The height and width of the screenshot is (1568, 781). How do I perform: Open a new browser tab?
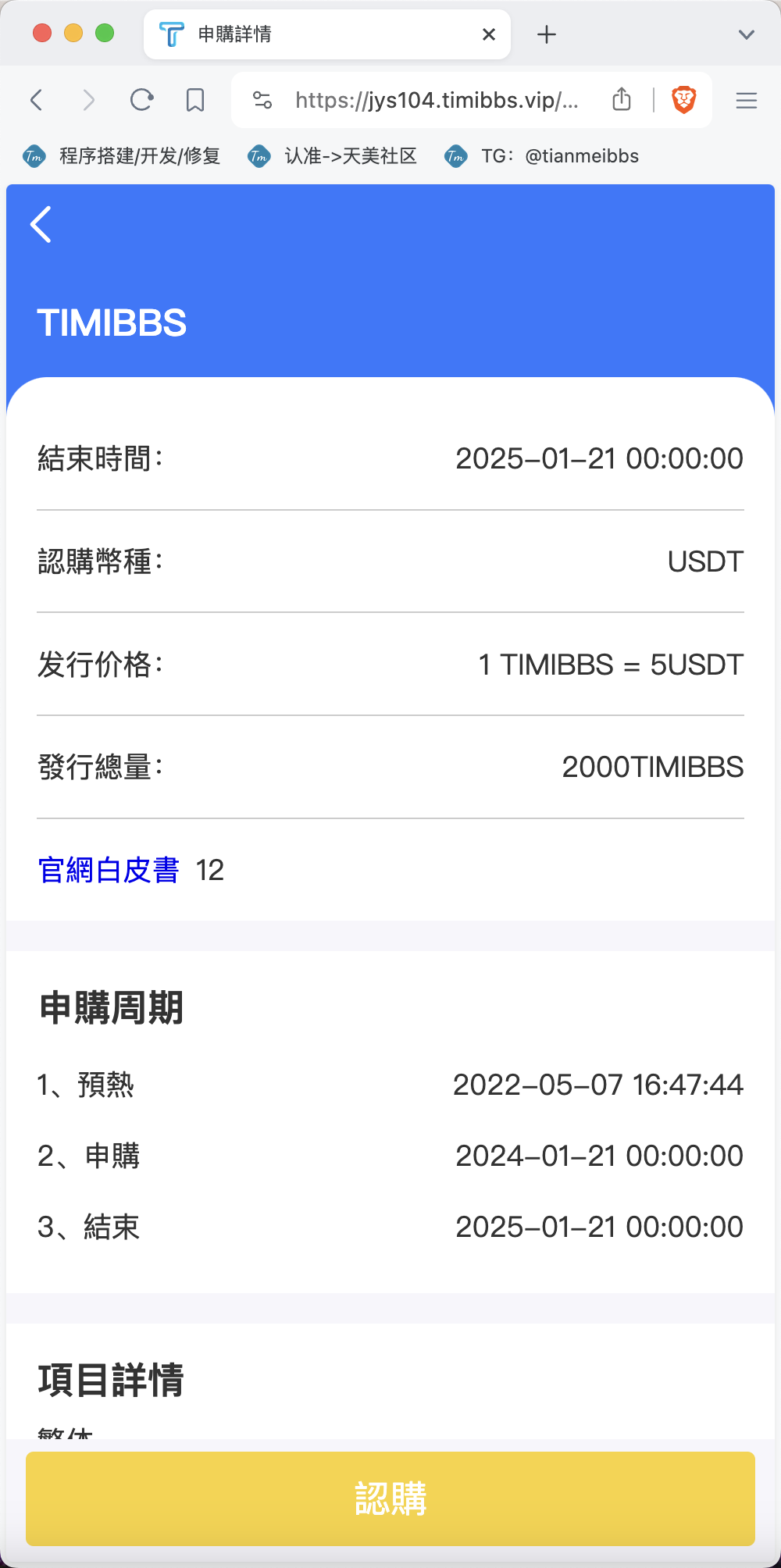(547, 34)
